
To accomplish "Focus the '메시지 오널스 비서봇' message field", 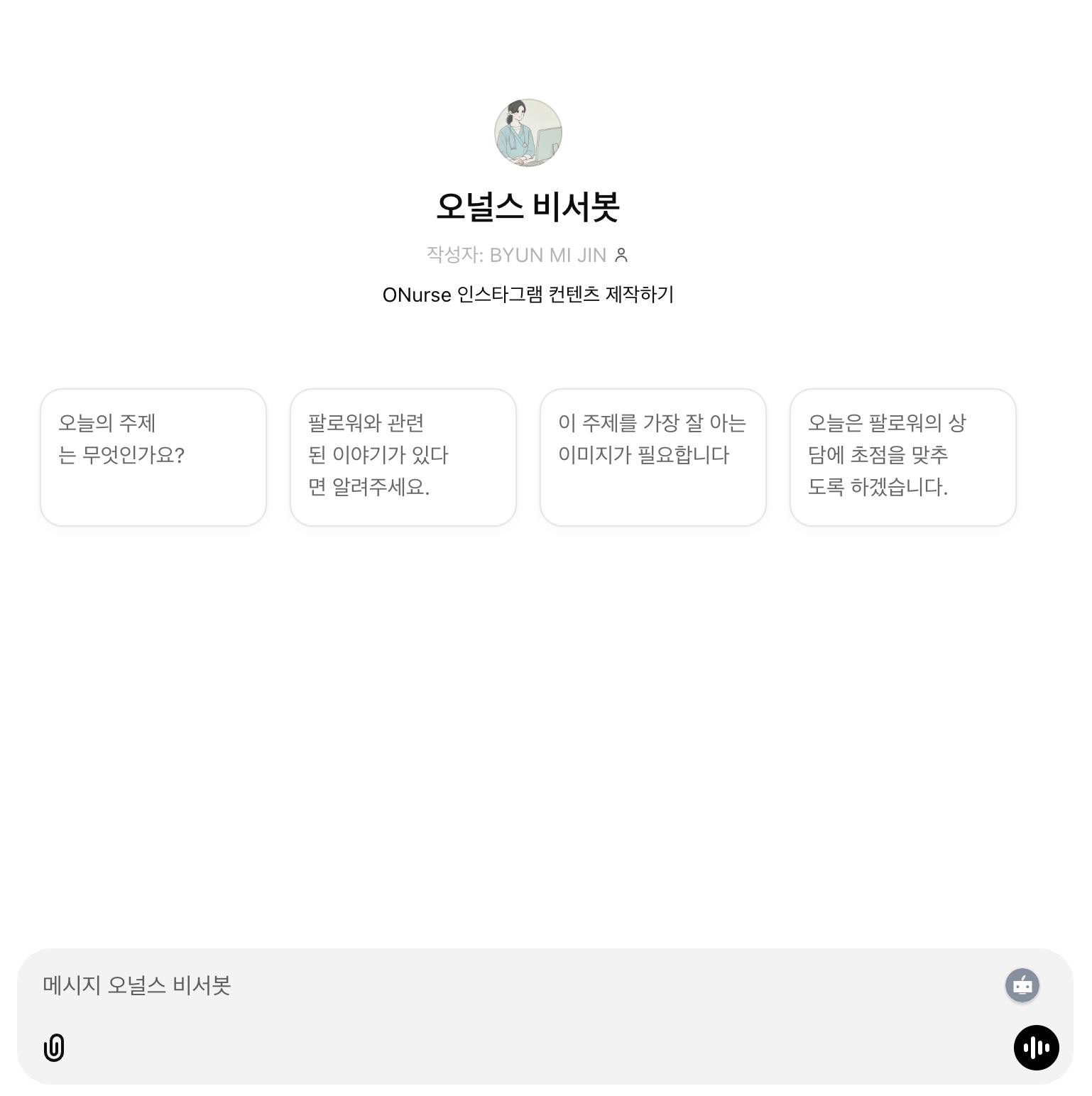I will 497,985.
